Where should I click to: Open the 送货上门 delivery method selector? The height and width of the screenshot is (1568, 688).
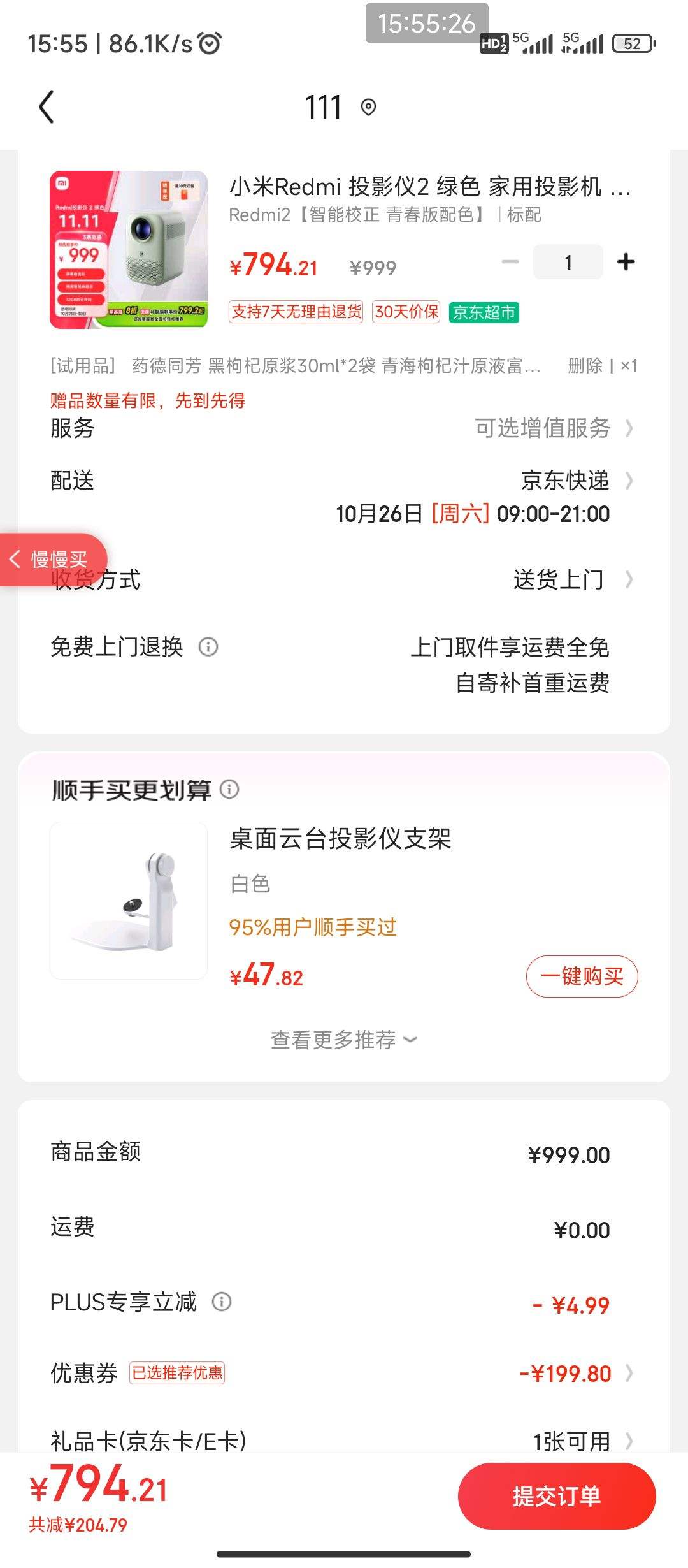(x=559, y=580)
